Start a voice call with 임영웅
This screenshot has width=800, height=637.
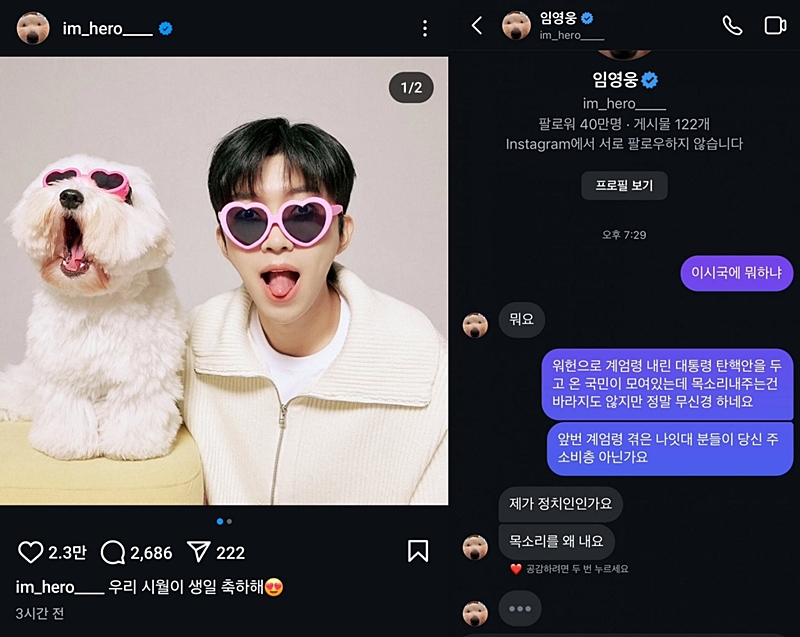[732, 26]
